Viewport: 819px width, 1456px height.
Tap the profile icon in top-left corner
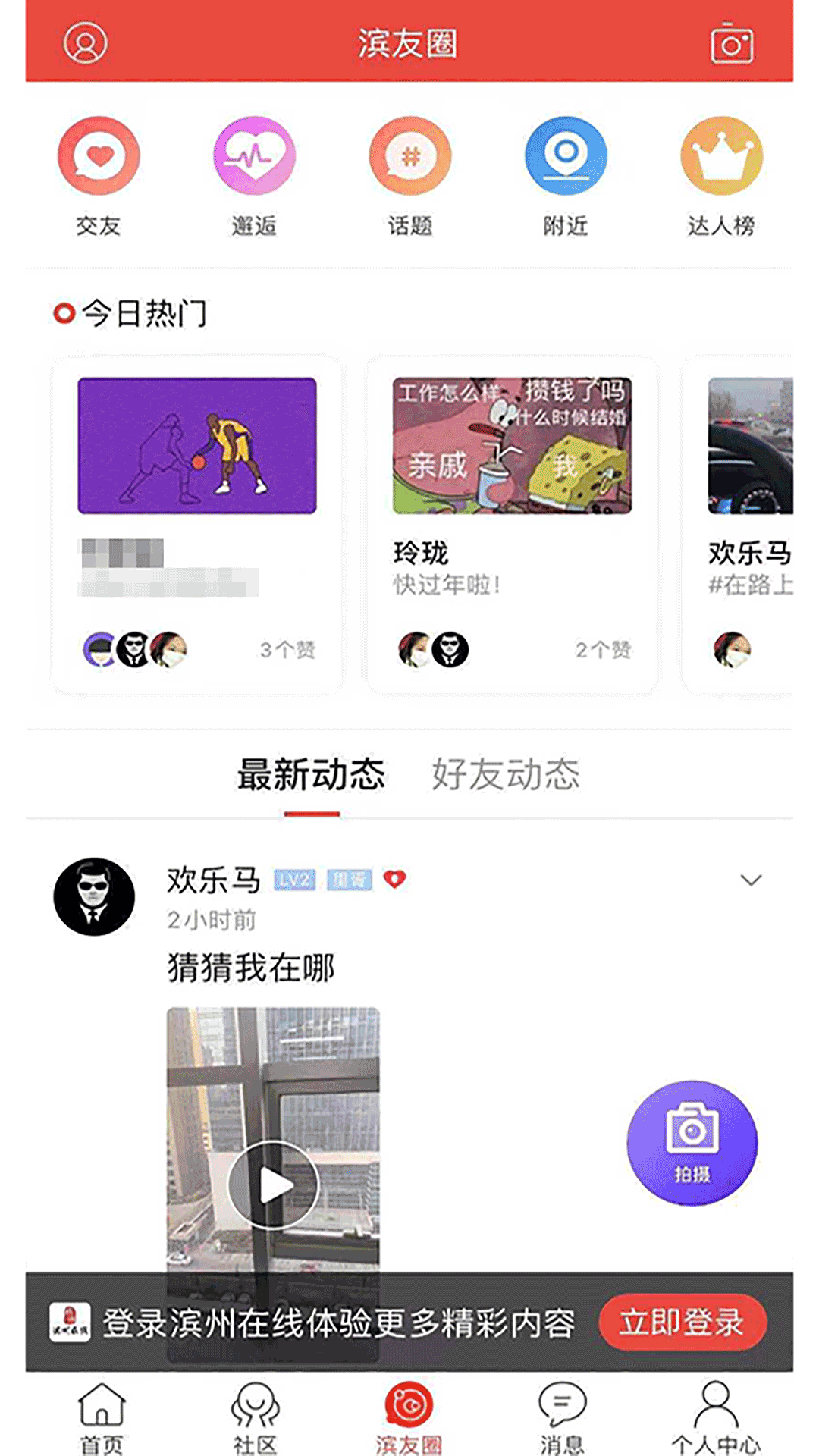pos(83,43)
